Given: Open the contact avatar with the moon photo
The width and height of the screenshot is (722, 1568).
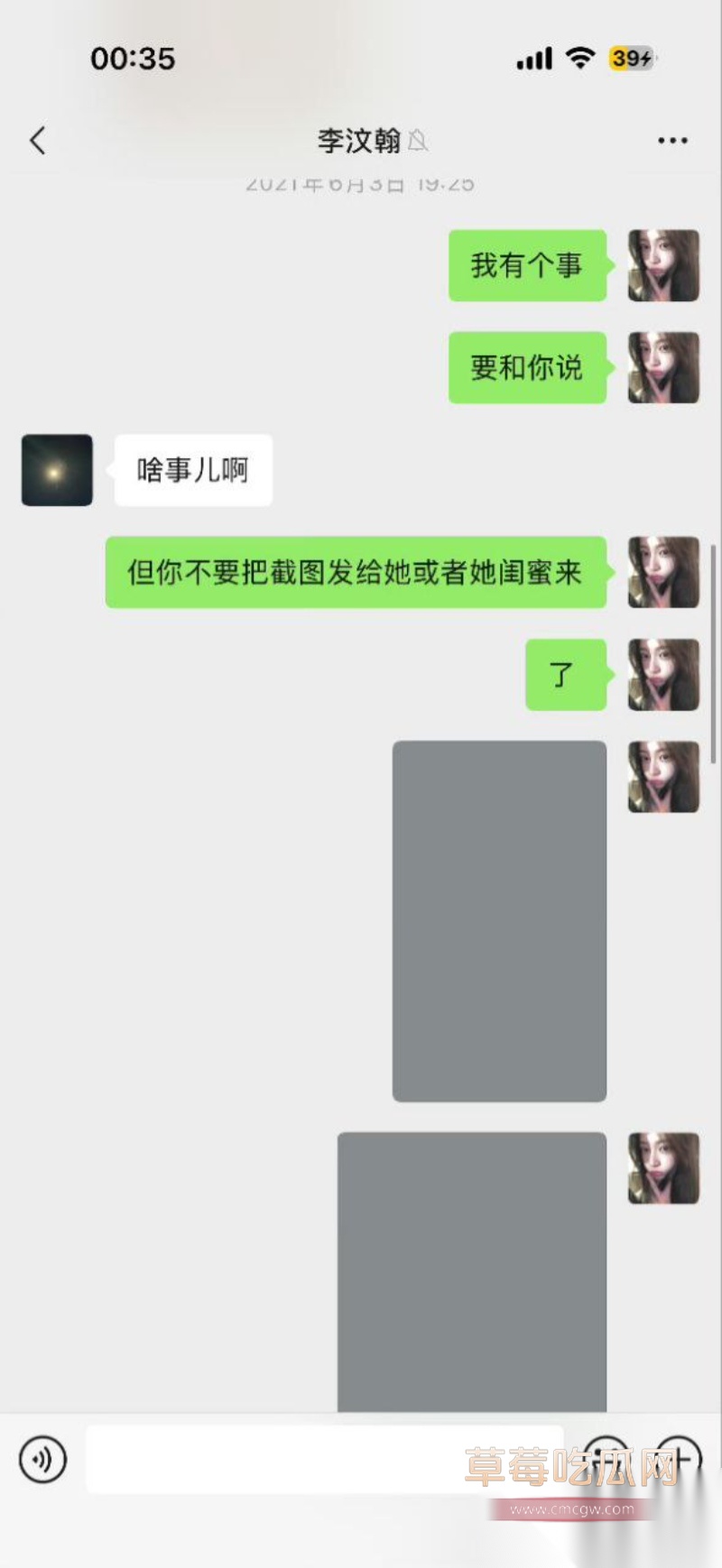Looking at the screenshot, I should [56, 470].
